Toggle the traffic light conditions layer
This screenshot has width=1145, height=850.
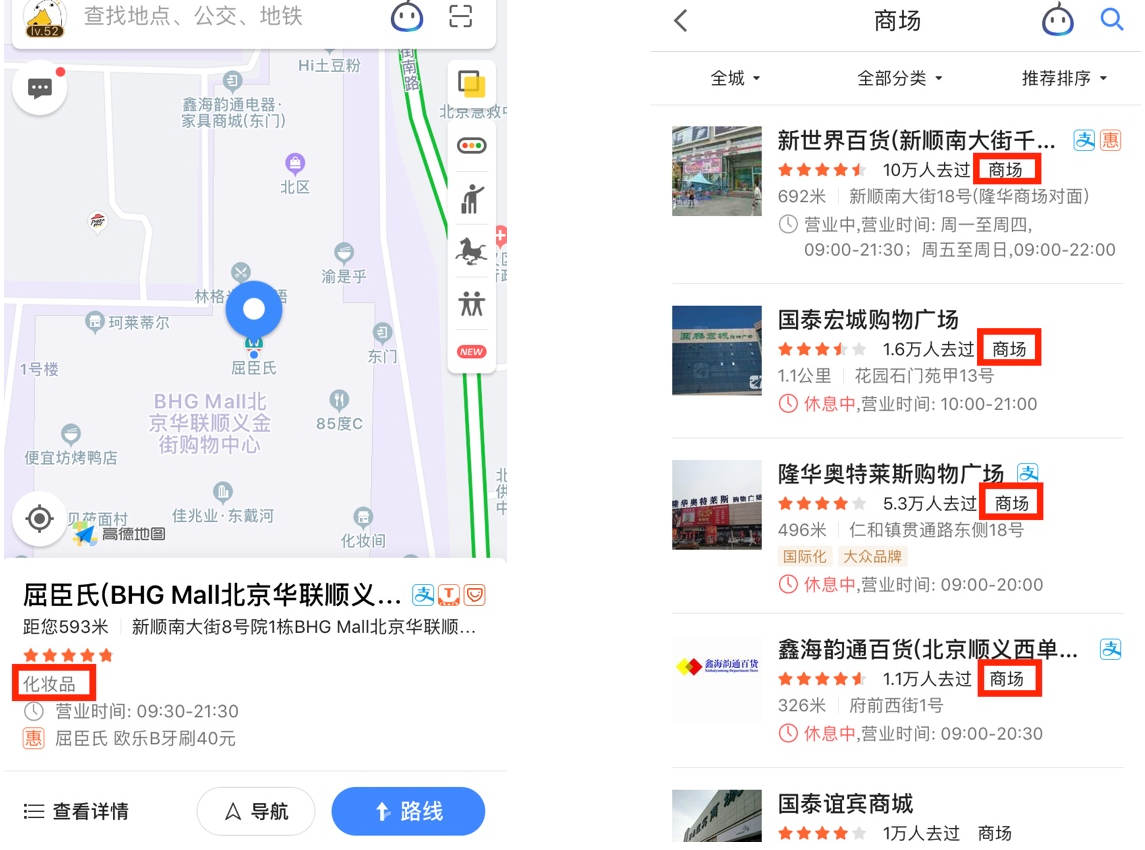471,146
